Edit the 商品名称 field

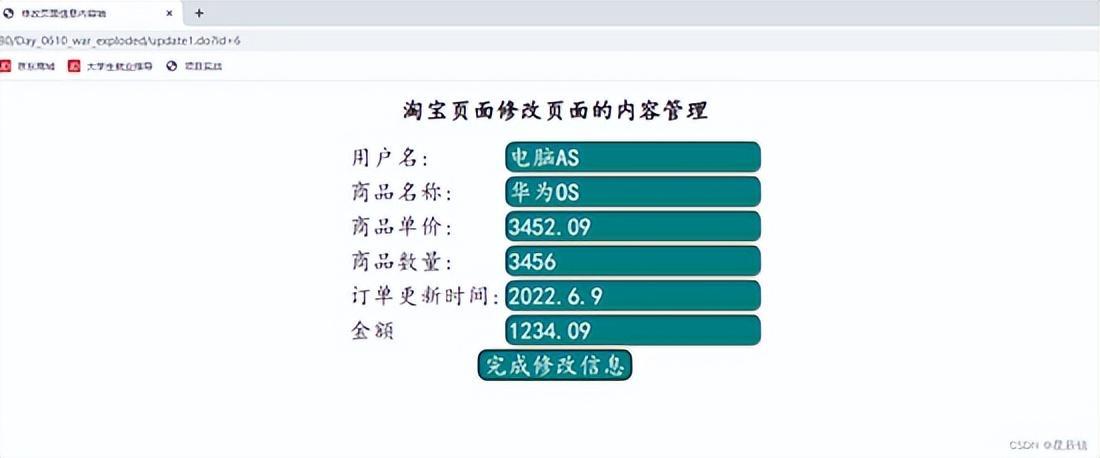632,192
